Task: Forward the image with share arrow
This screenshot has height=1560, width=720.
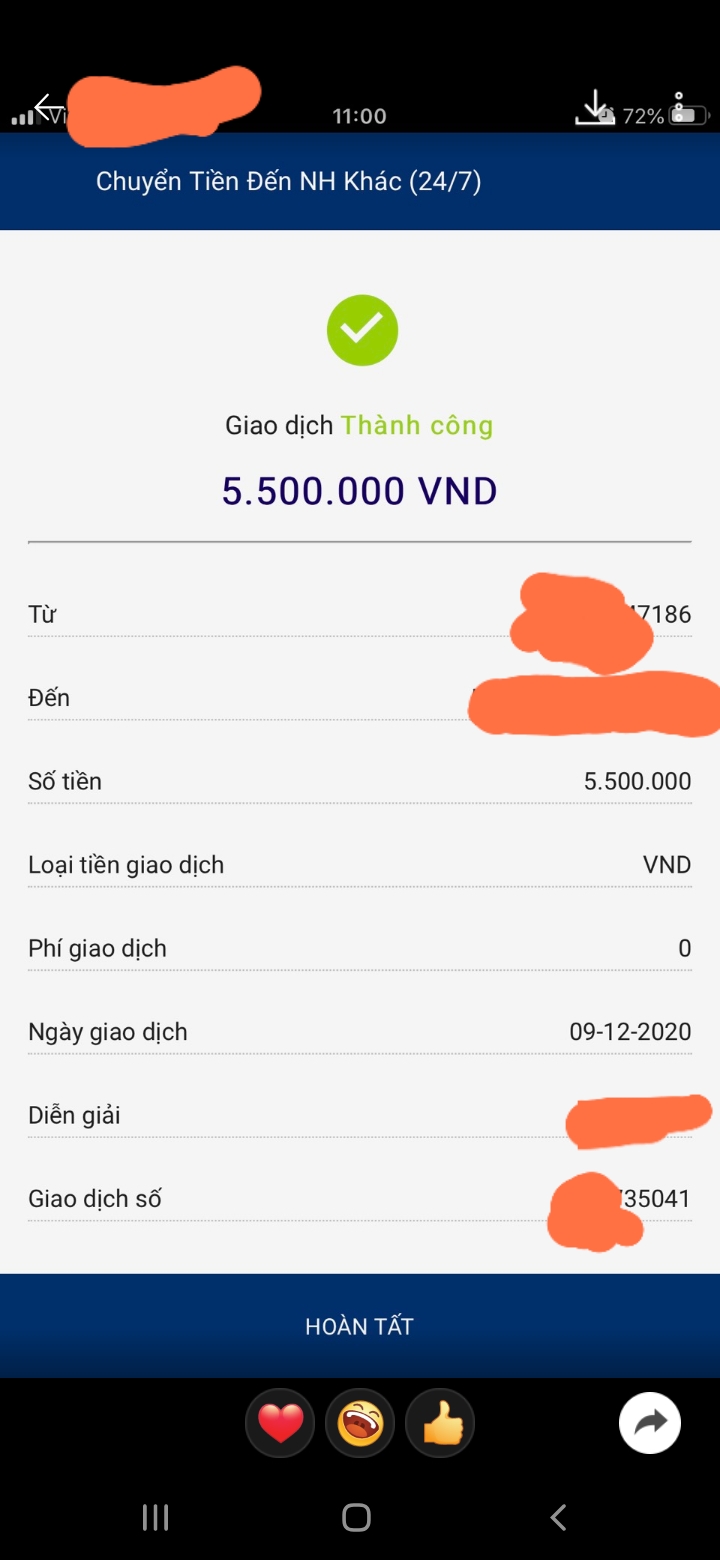Action: 650,1423
